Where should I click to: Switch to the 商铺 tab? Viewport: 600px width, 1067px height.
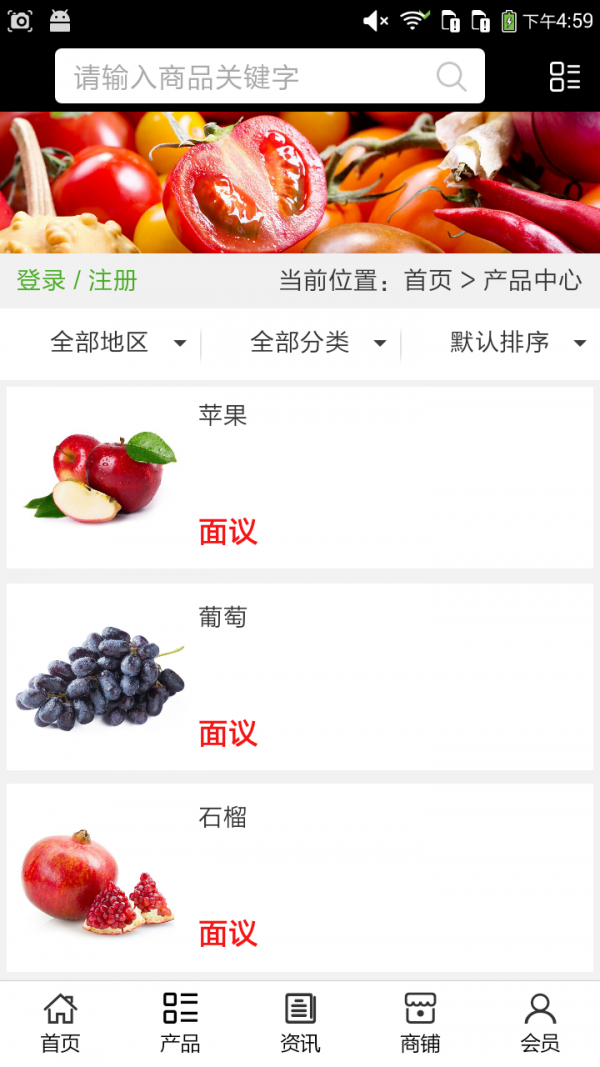(420, 1023)
